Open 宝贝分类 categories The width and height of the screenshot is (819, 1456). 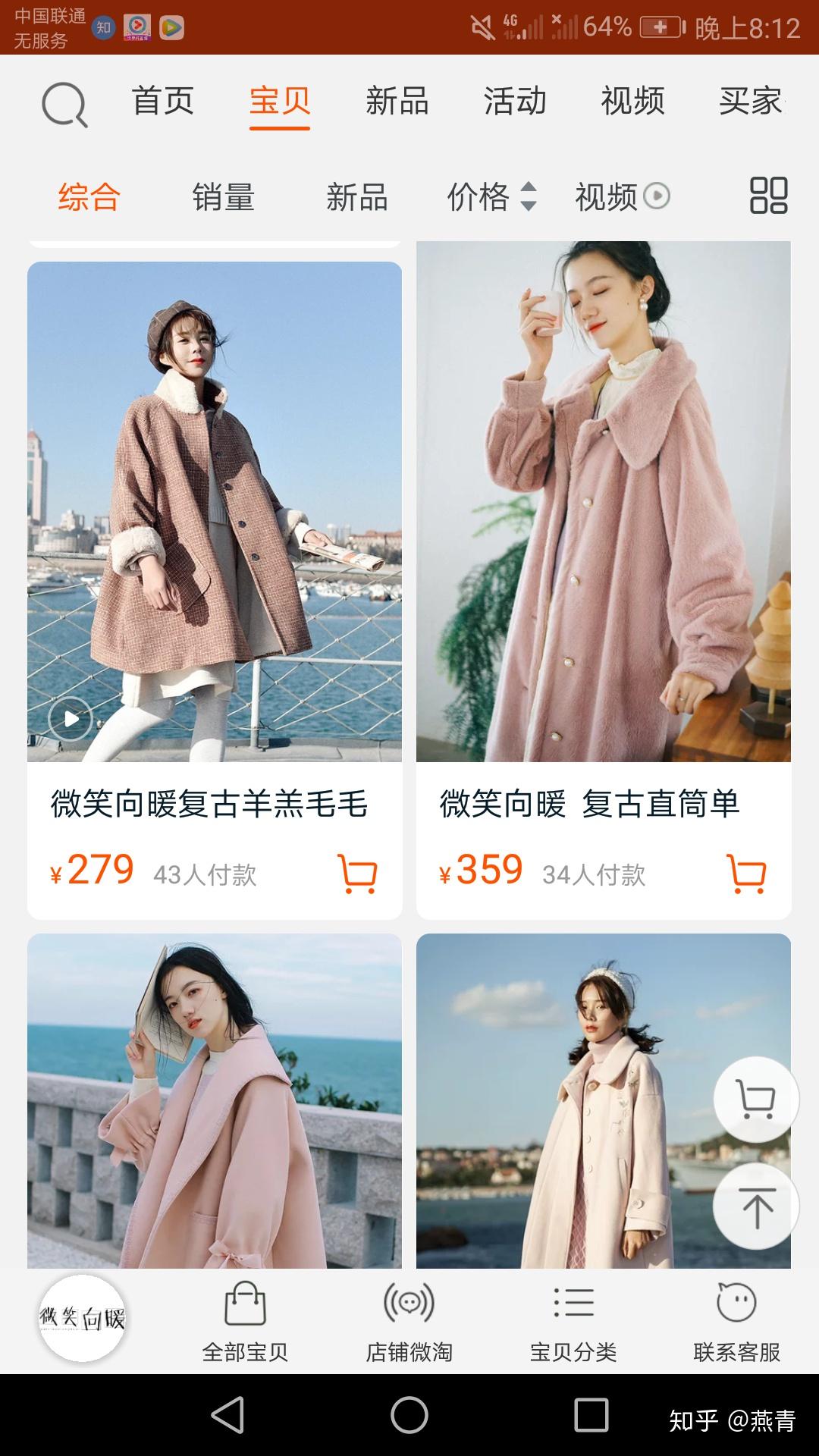click(573, 1323)
